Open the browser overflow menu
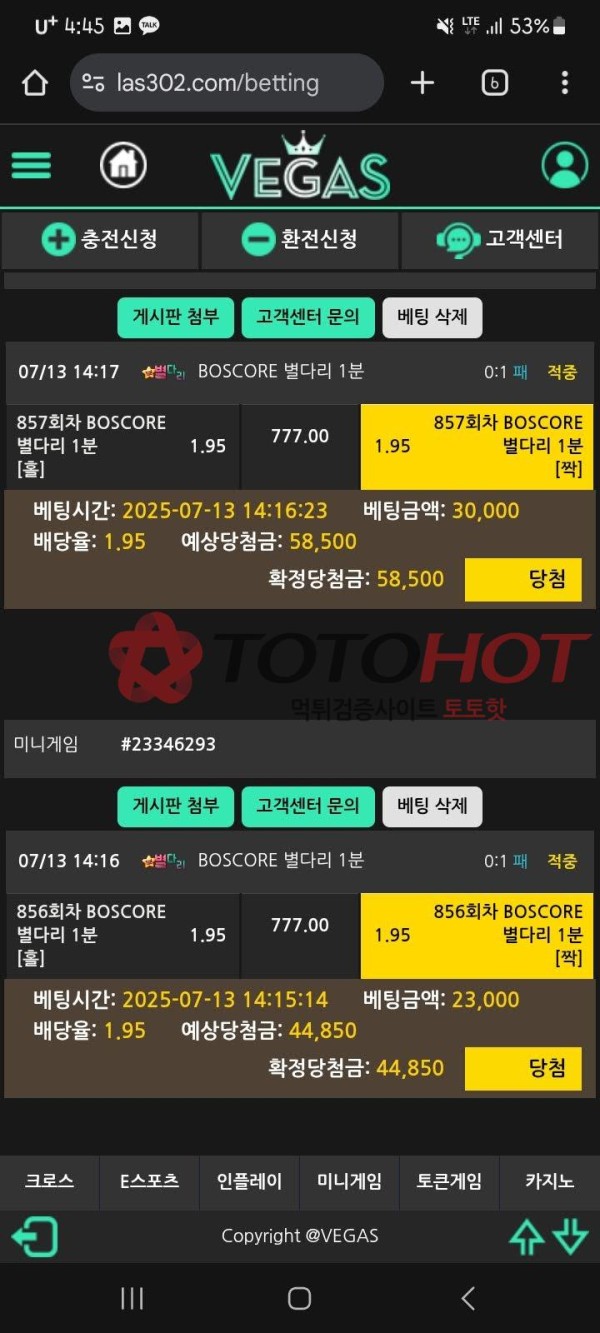 click(565, 83)
